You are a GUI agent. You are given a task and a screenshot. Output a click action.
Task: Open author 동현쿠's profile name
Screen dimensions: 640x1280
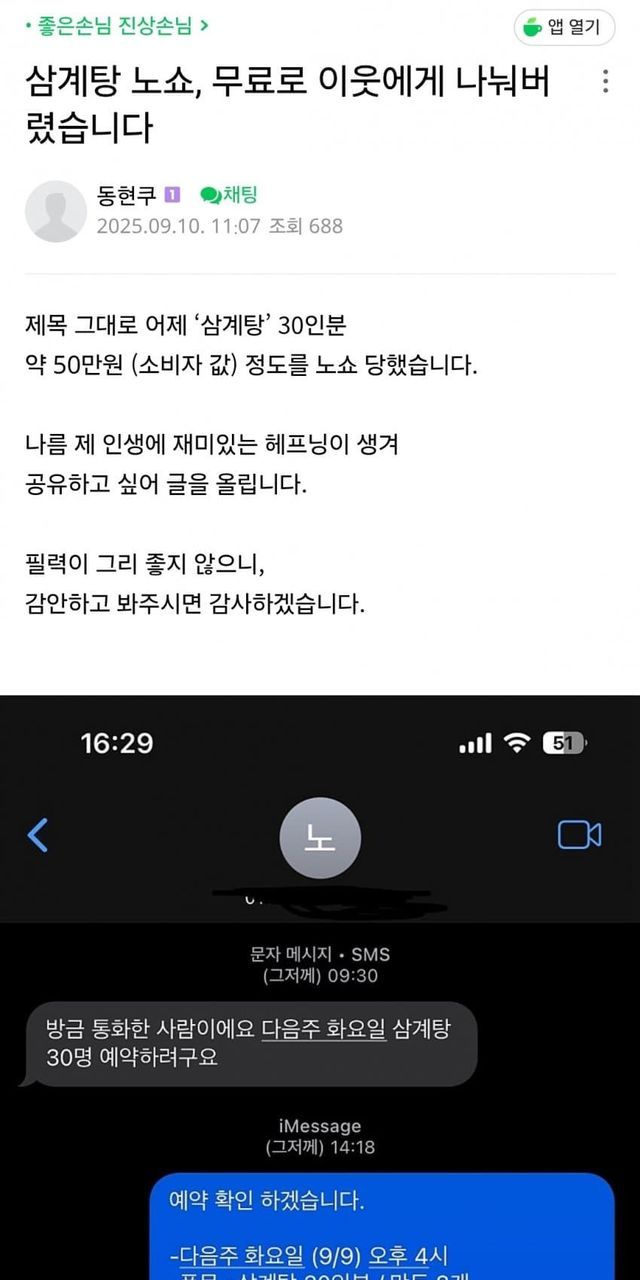(129, 196)
